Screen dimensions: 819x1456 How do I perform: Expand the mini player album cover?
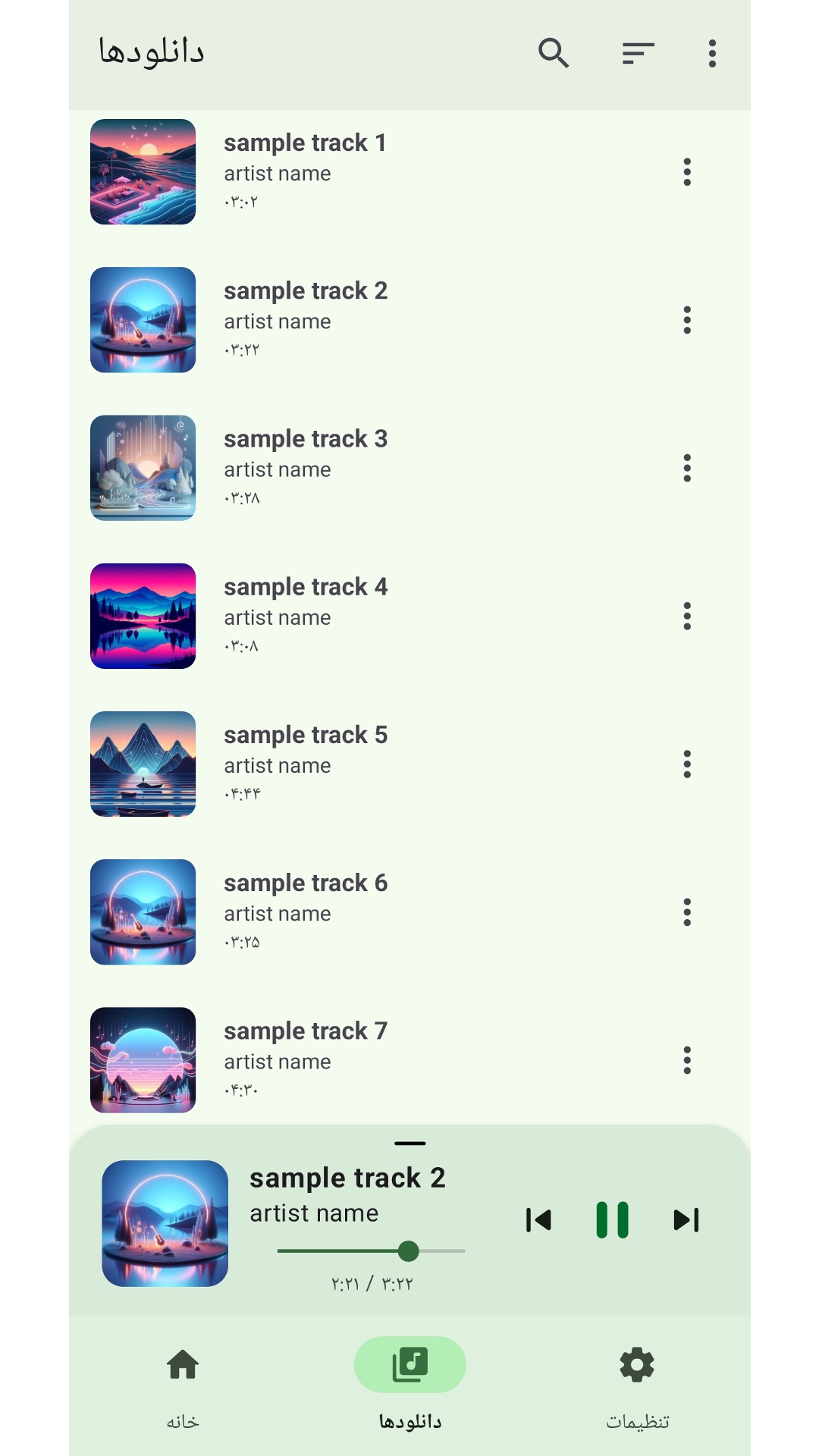165,1223
